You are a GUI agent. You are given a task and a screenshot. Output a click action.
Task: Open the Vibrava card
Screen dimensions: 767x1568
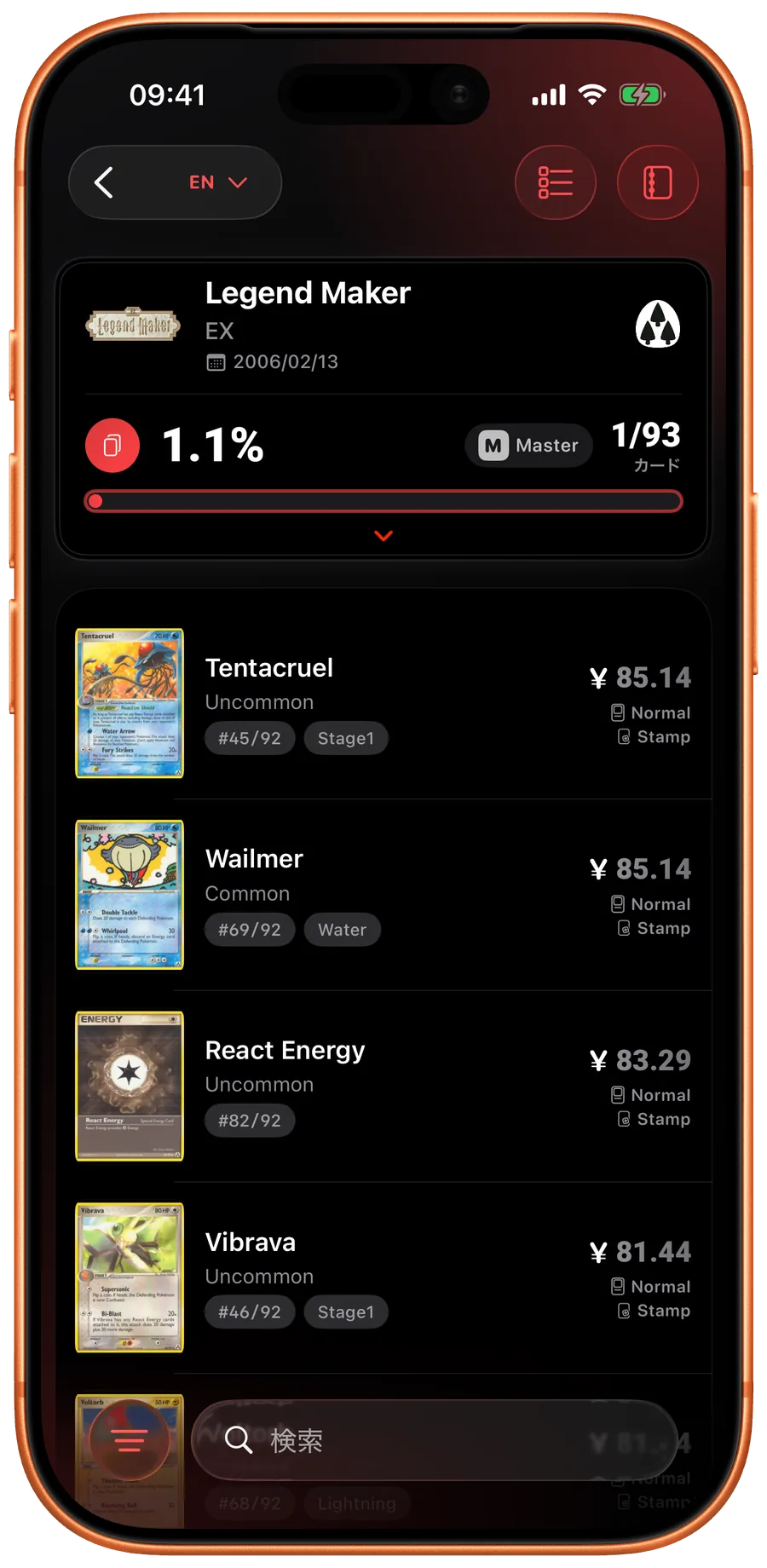[x=383, y=1277]
